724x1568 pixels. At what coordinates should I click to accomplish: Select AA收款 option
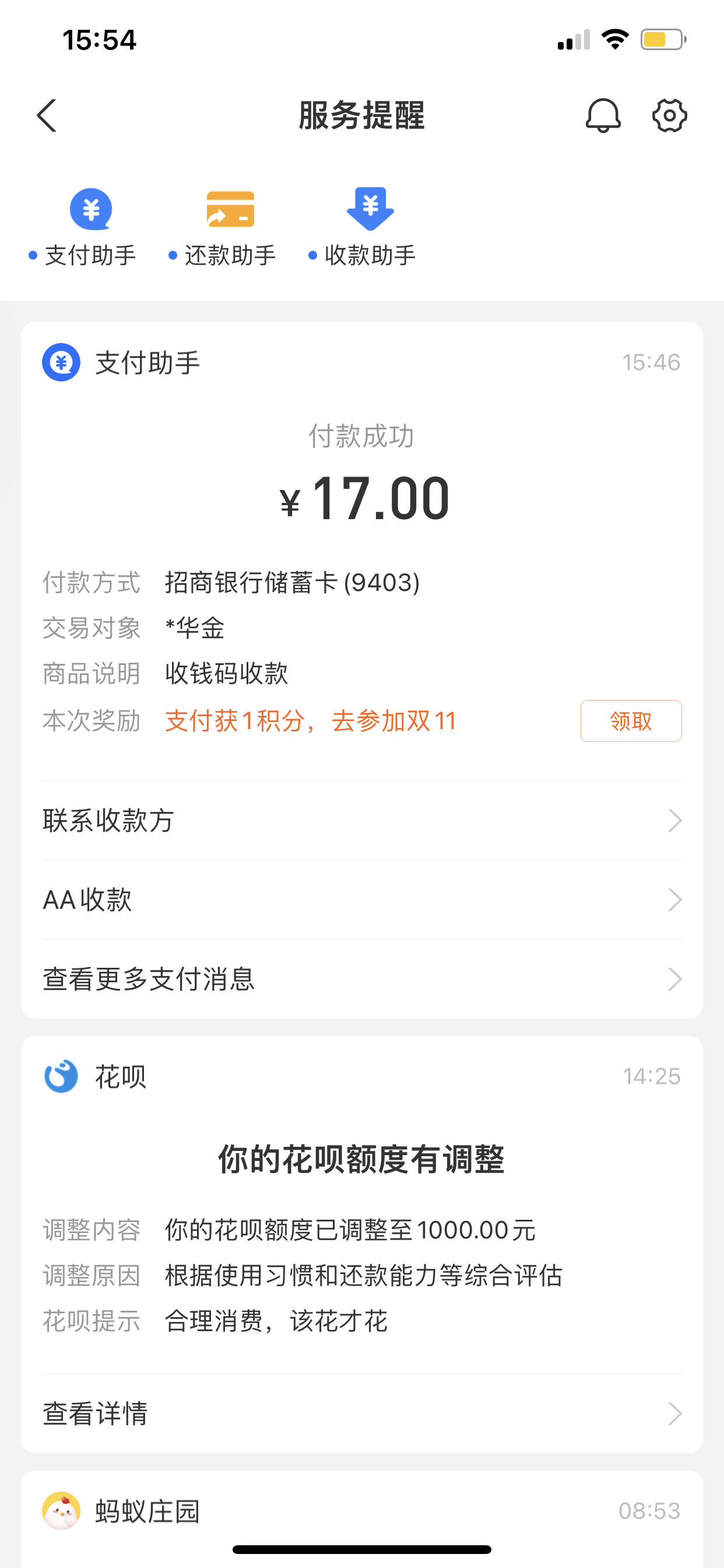(362, 900)
